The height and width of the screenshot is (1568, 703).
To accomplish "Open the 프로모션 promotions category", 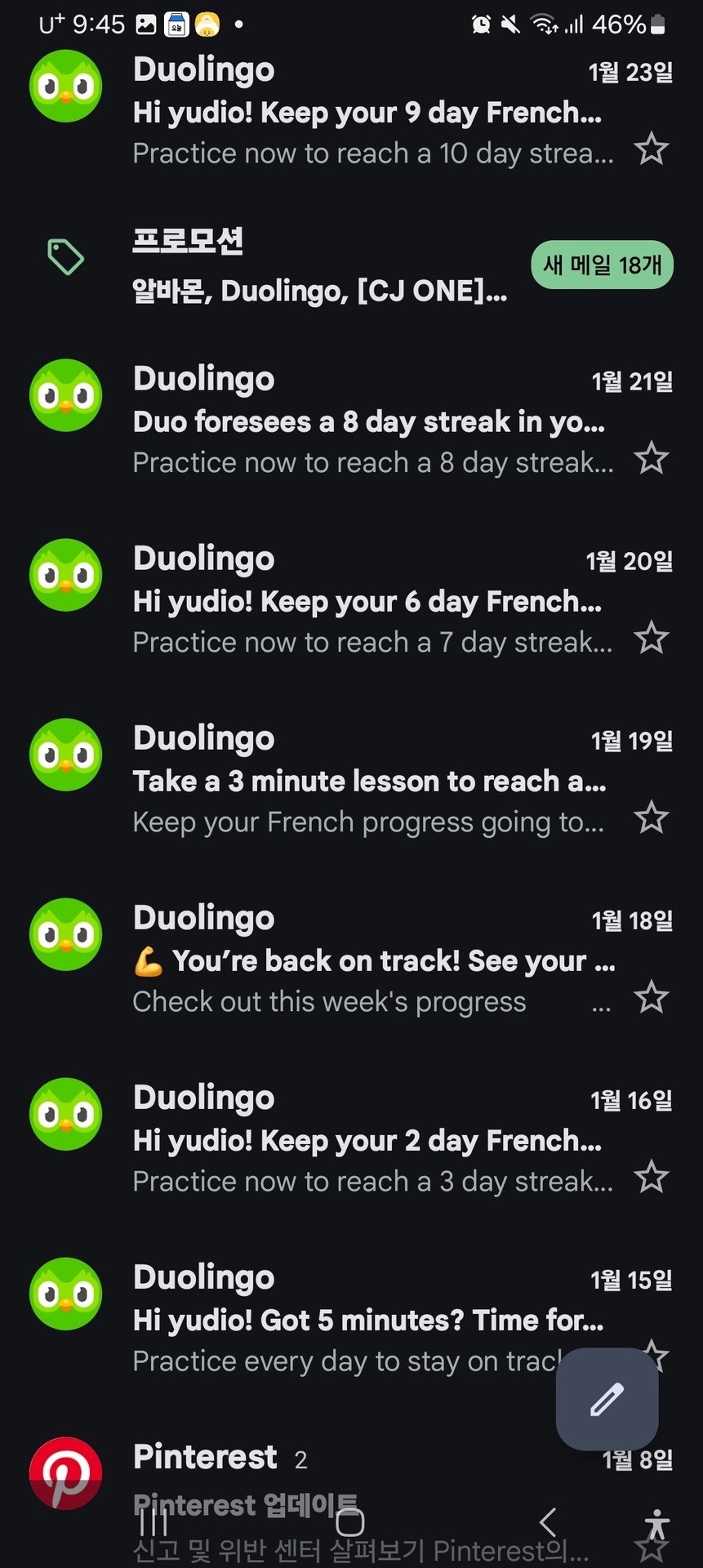I will 351,265.
